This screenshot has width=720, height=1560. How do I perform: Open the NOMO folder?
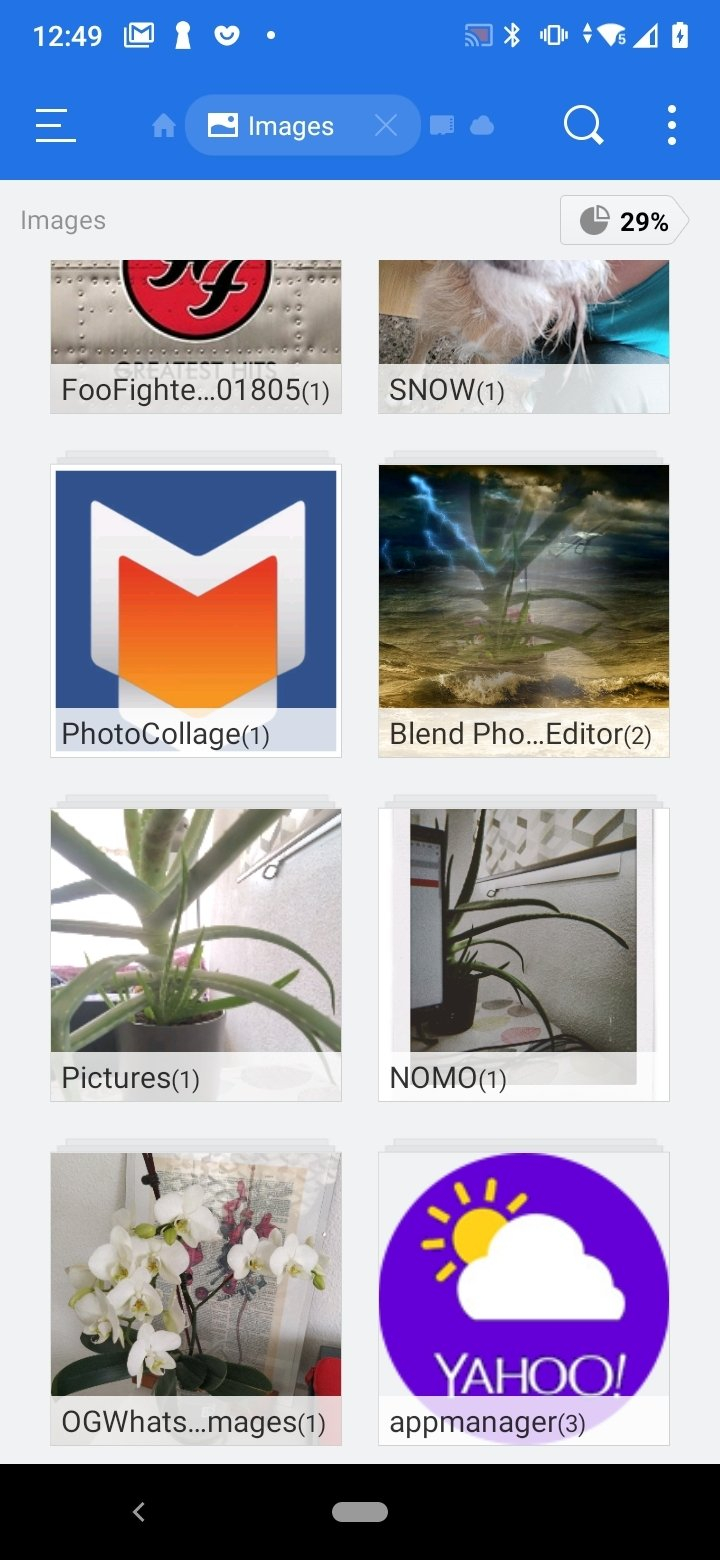pos(524,954)
